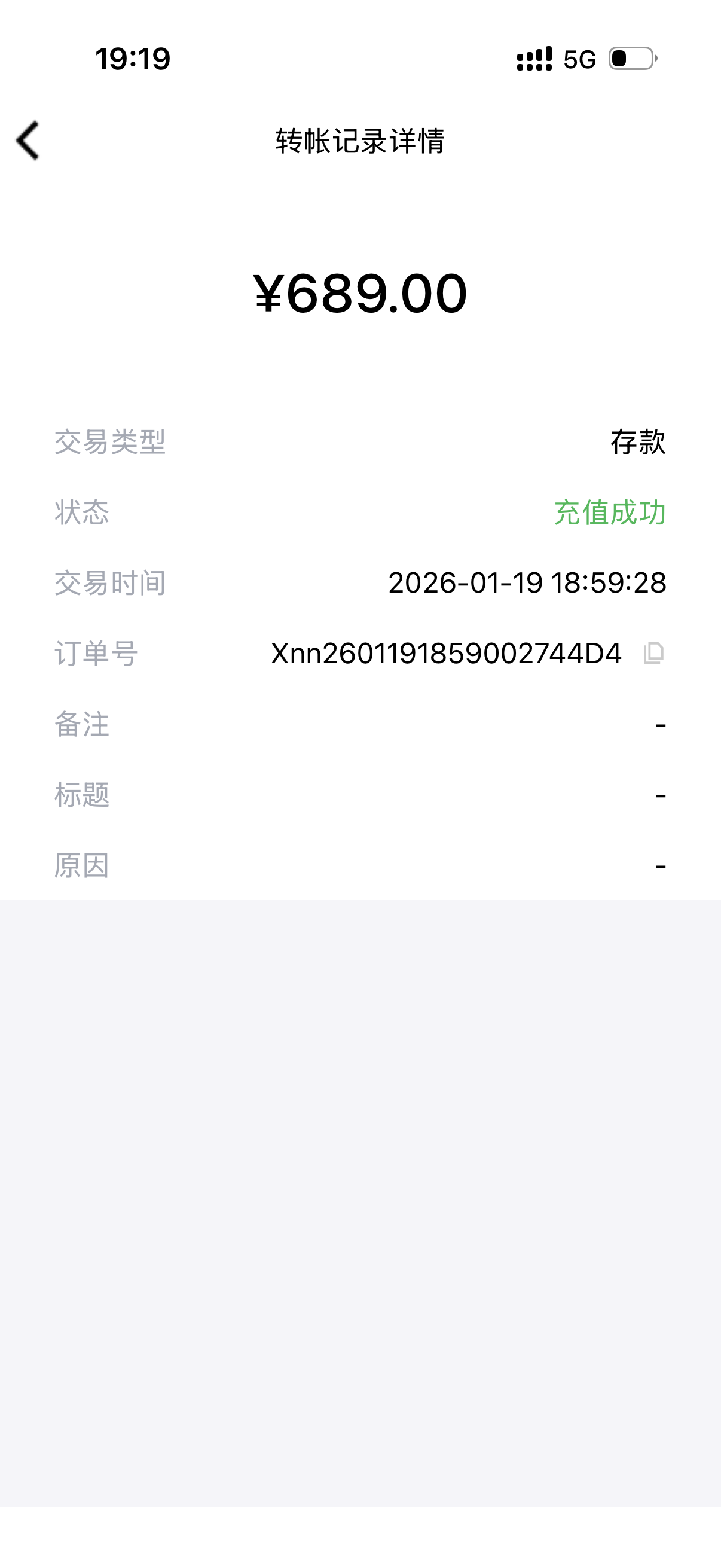Select the 转帐记录详情 page title
Screen dimensions: 721x1568
(360, 140)
